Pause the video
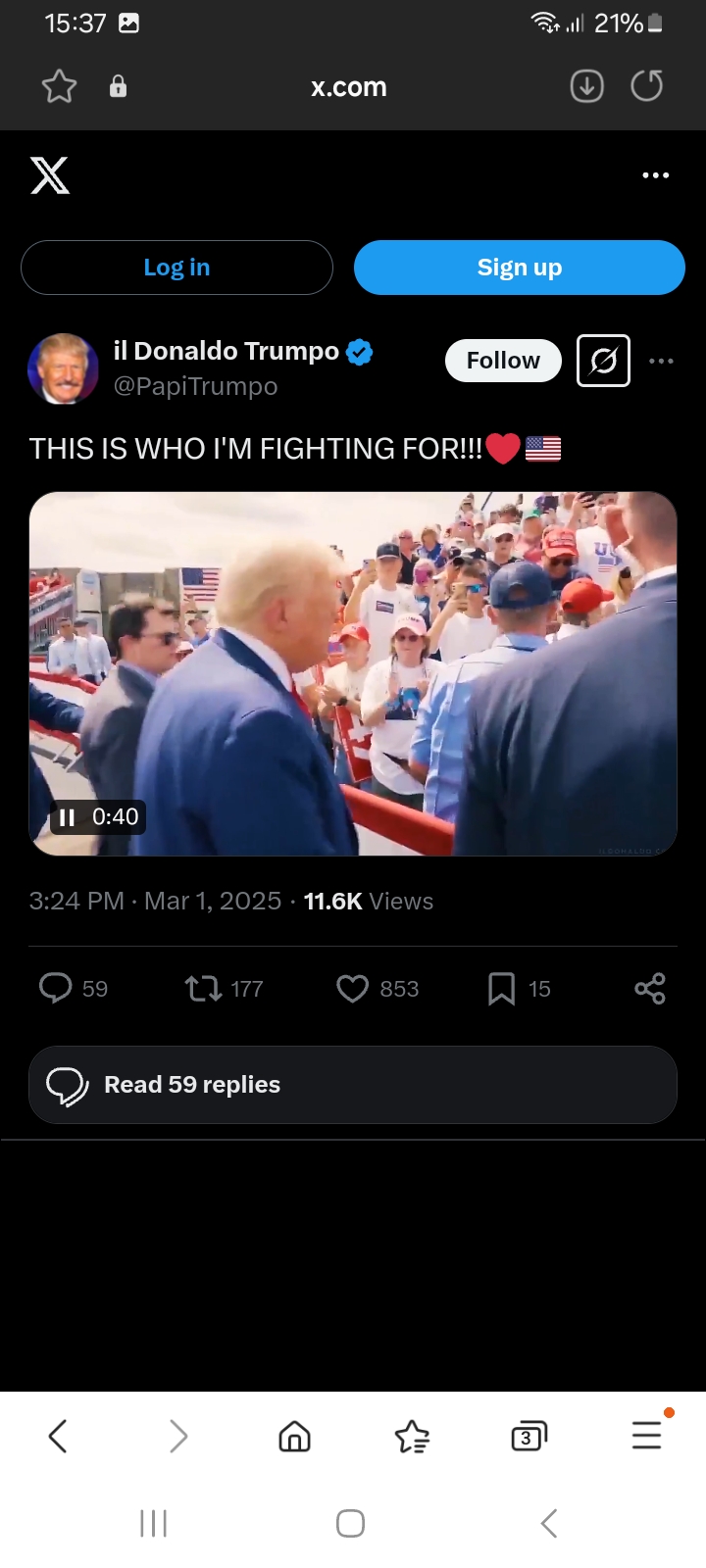The width and height of the screenshot is (706, 1568). (x=68, y=817)
